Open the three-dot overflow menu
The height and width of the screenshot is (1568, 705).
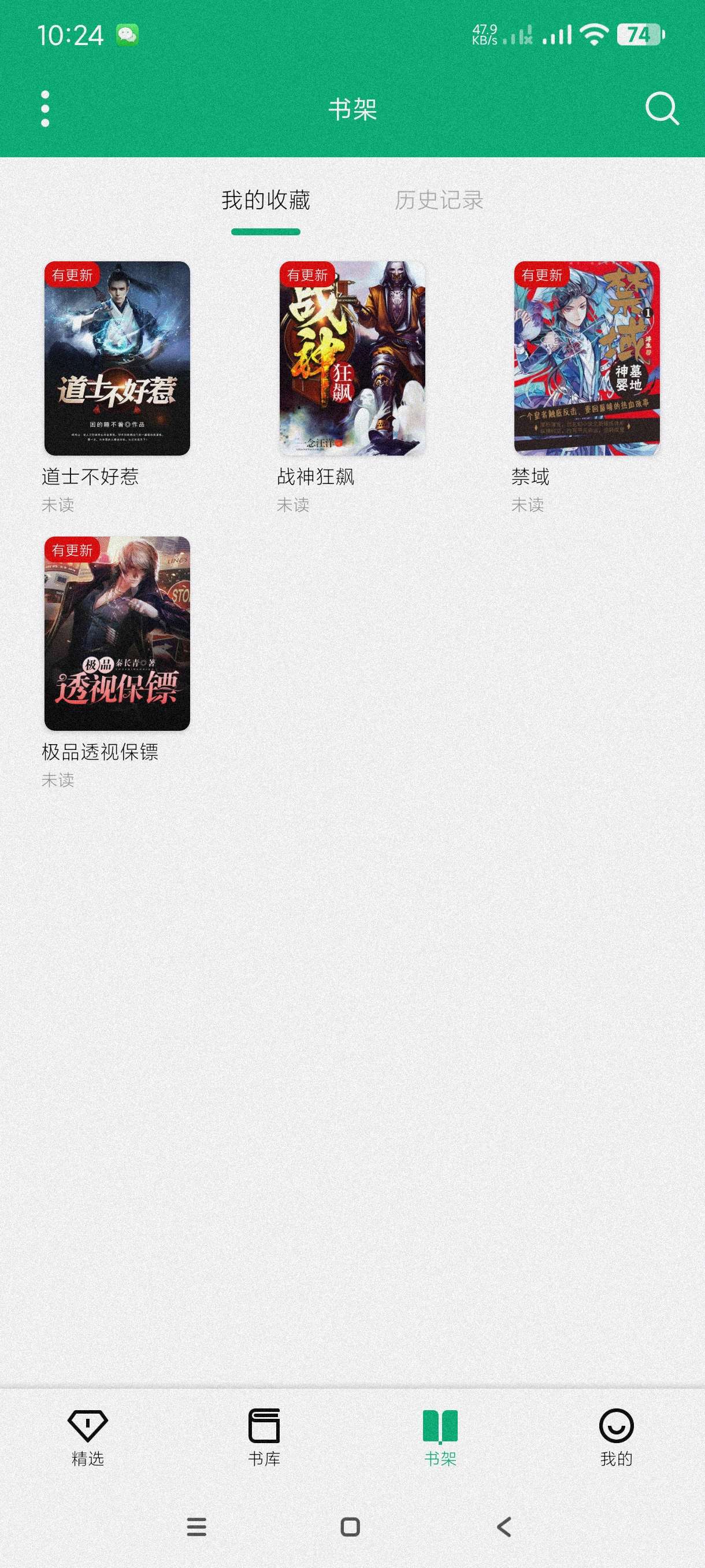tap(45, 109)
